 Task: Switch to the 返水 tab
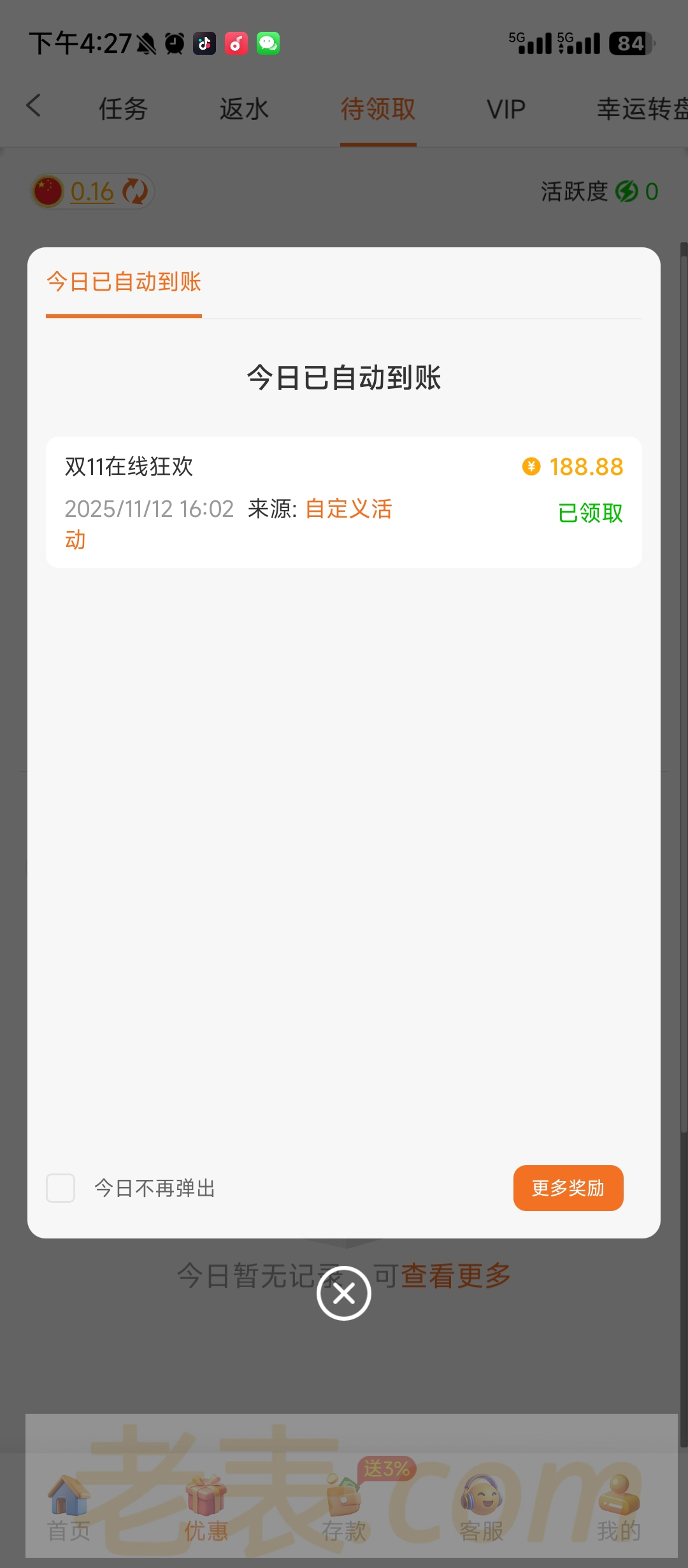(244, 109)
